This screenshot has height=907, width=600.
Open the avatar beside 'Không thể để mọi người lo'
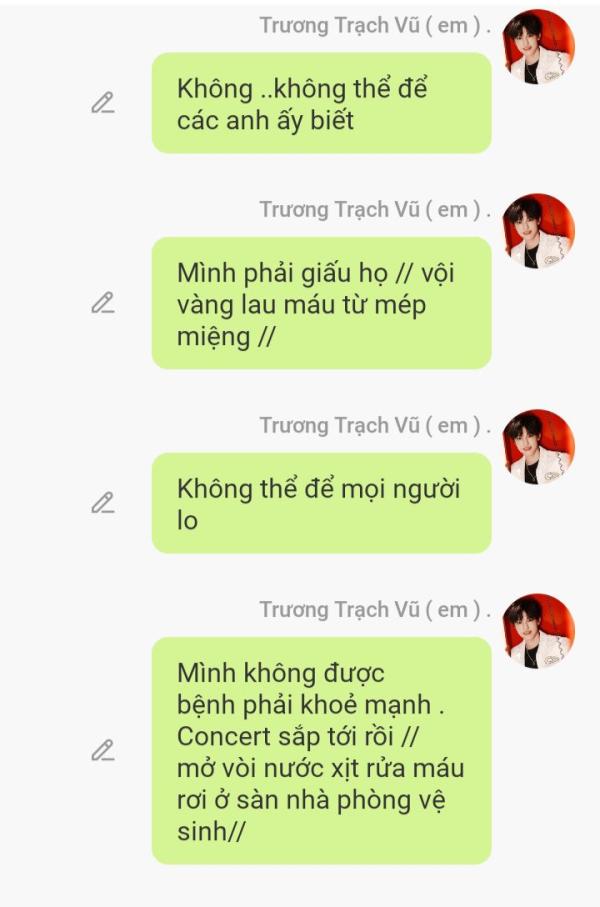[x=538, y=447]
